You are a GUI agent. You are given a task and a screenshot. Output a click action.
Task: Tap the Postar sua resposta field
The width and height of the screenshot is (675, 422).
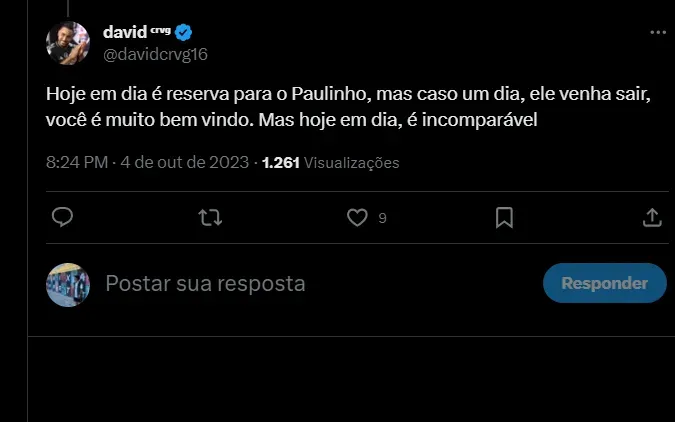click(x=300, y=284)
